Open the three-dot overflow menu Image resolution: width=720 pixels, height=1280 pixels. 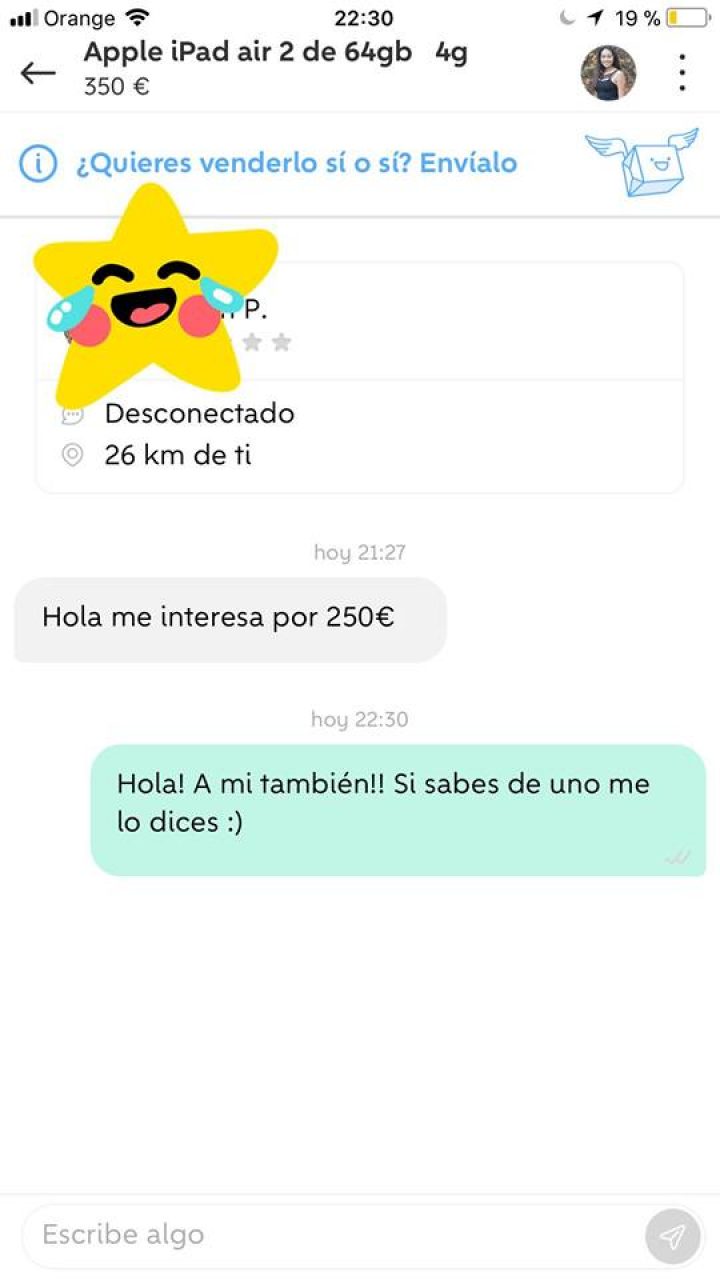[682, 72]
